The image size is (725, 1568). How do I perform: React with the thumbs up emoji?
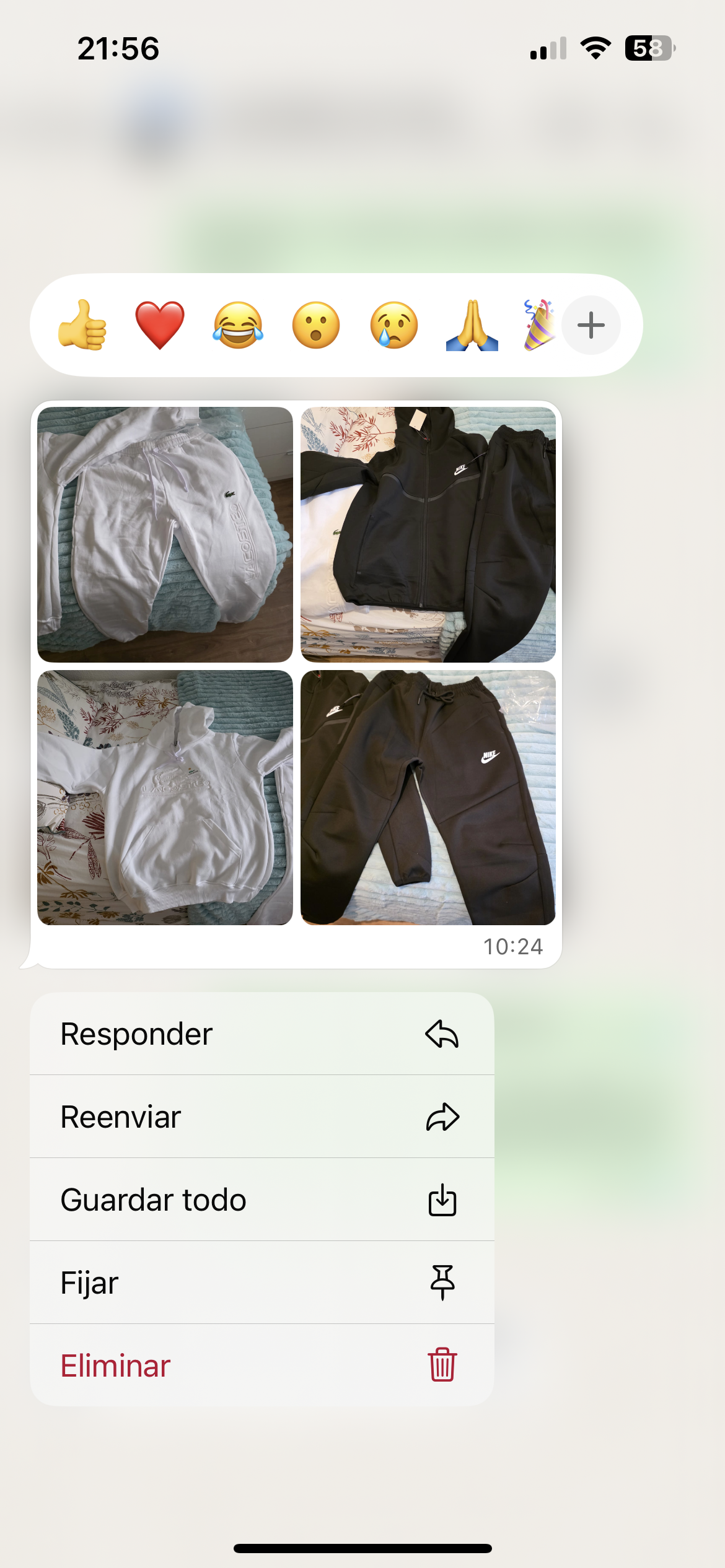[x=82, y=325]
